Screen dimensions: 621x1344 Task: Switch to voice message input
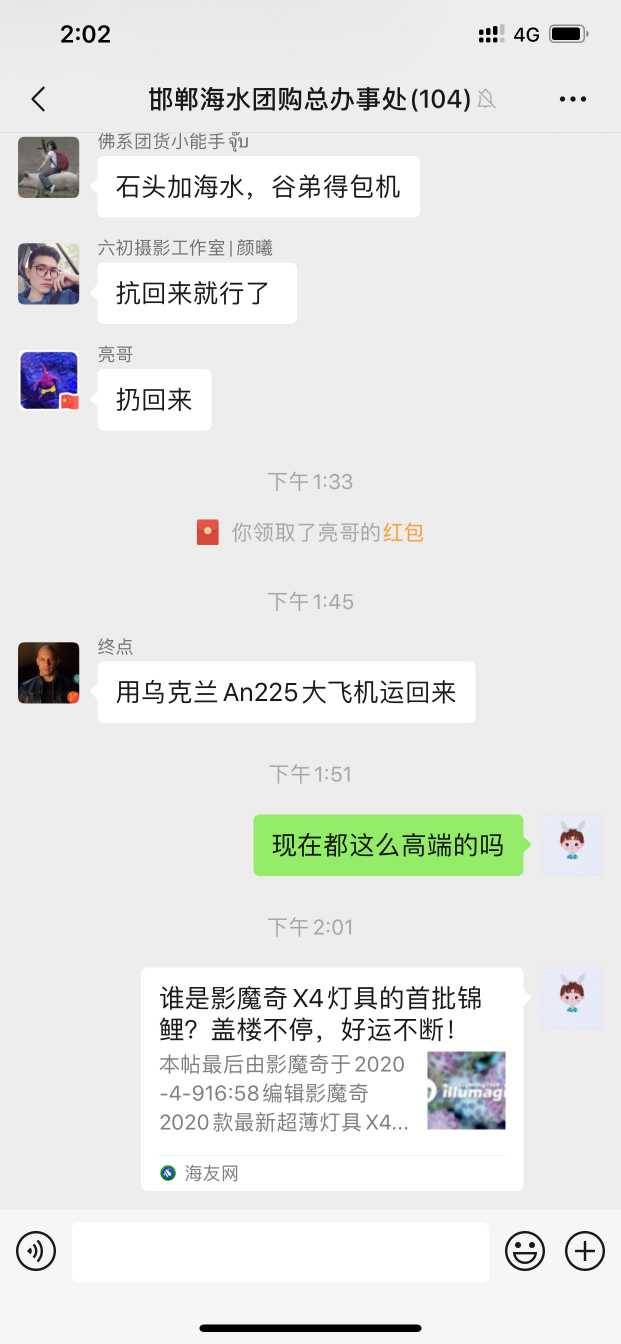tap(36, 1250)
